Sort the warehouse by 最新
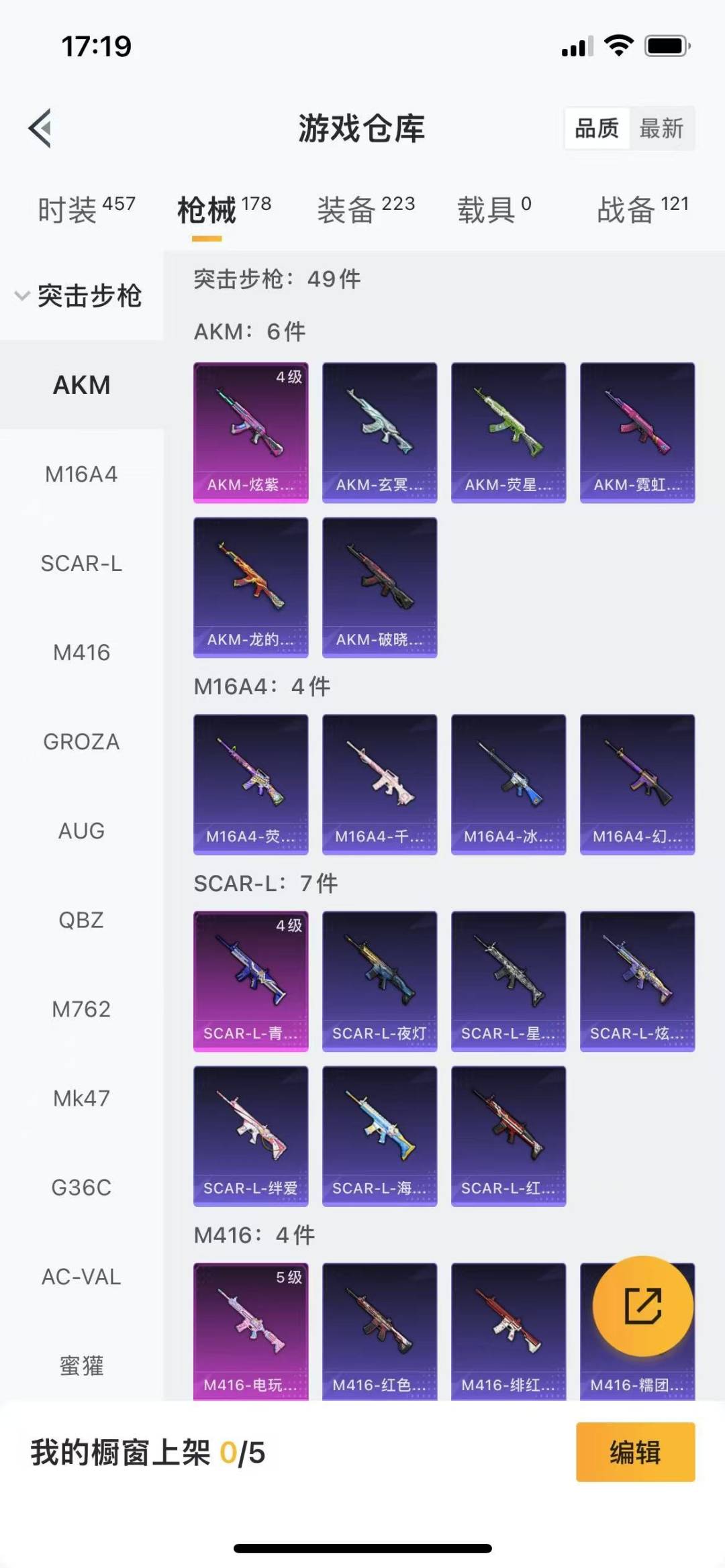 tap(661, 128)
